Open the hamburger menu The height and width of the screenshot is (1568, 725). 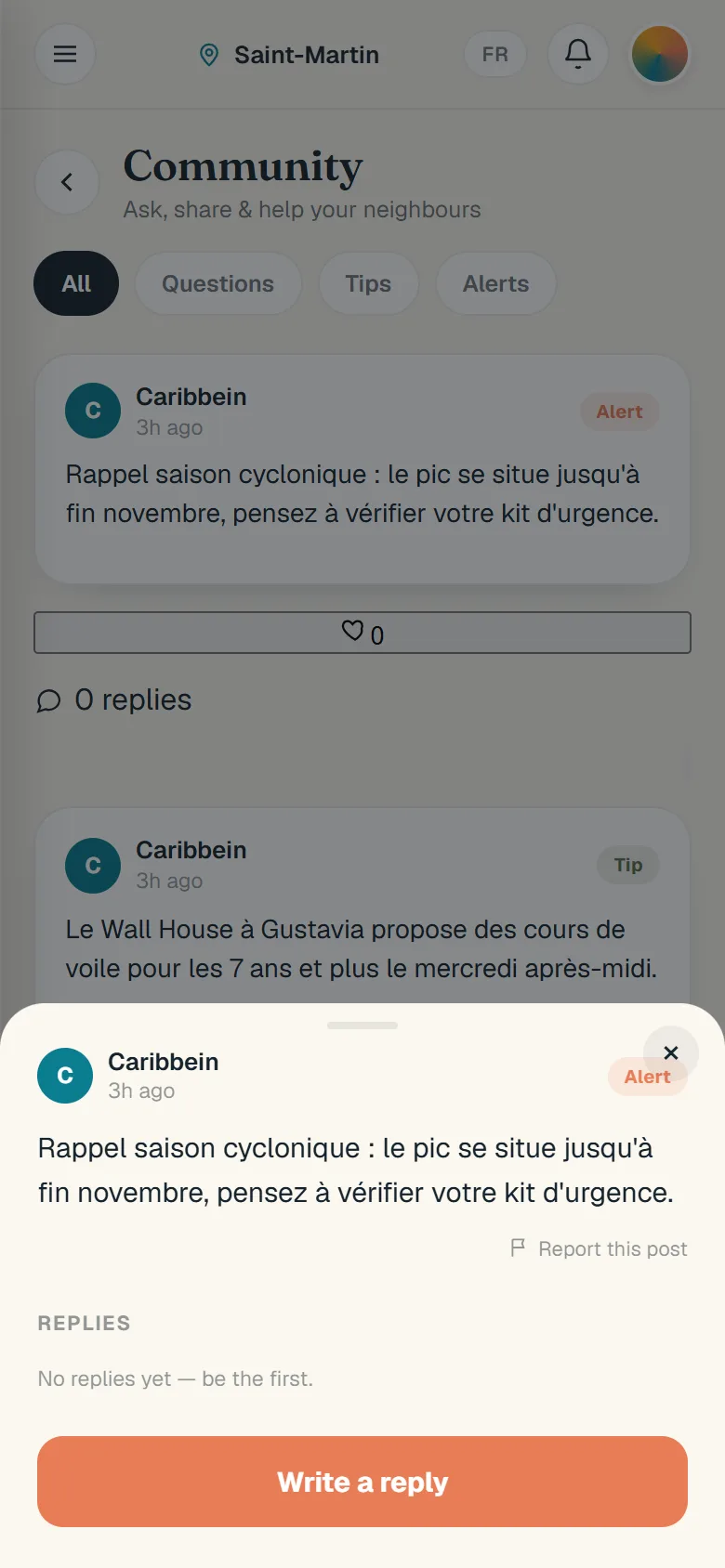[65, 54]
